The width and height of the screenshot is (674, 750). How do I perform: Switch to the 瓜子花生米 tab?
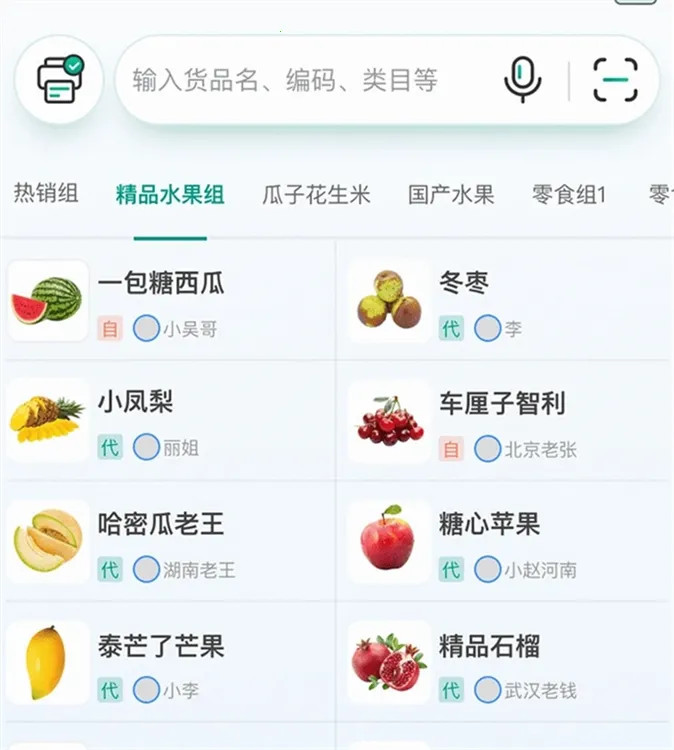click(x=316, y=195)
